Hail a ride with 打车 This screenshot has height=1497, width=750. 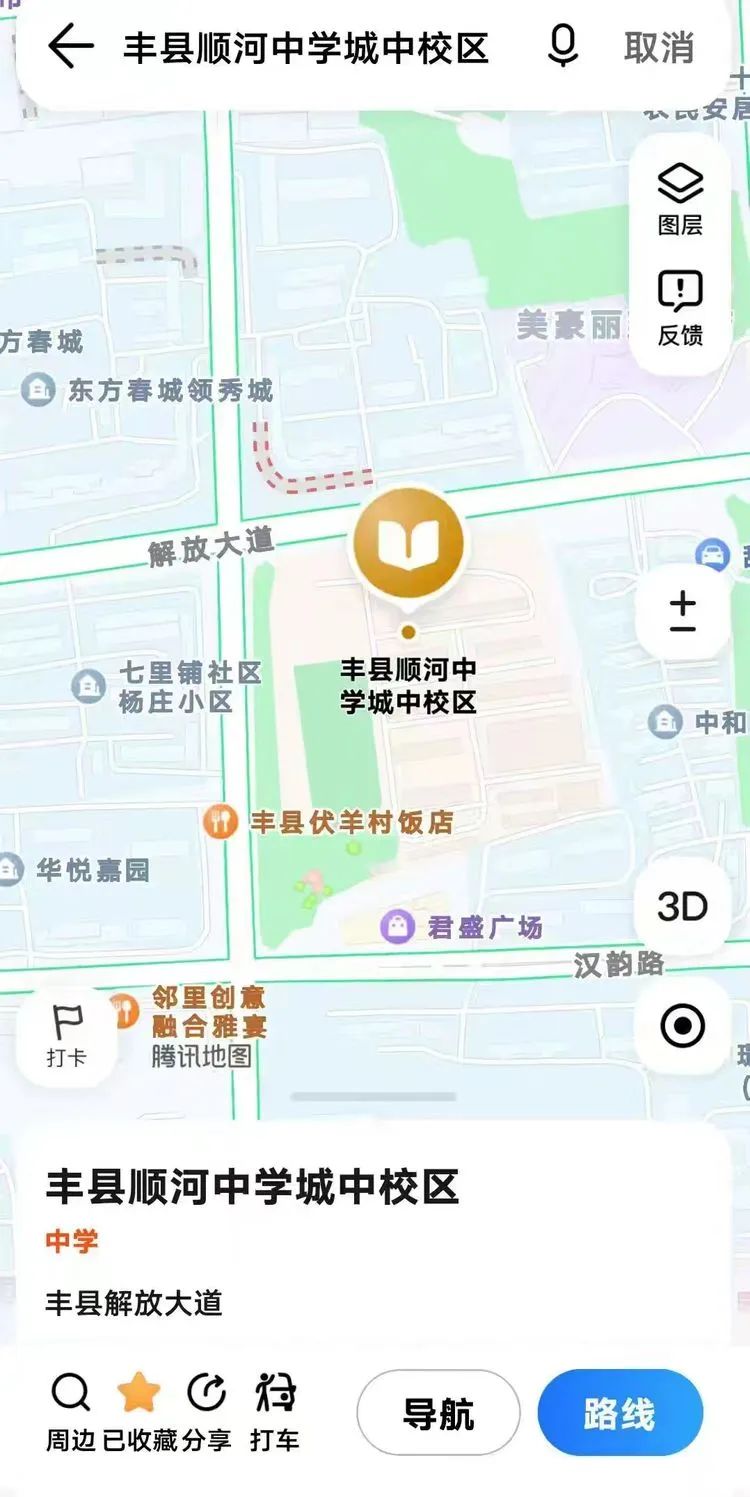pos(275,1410)
